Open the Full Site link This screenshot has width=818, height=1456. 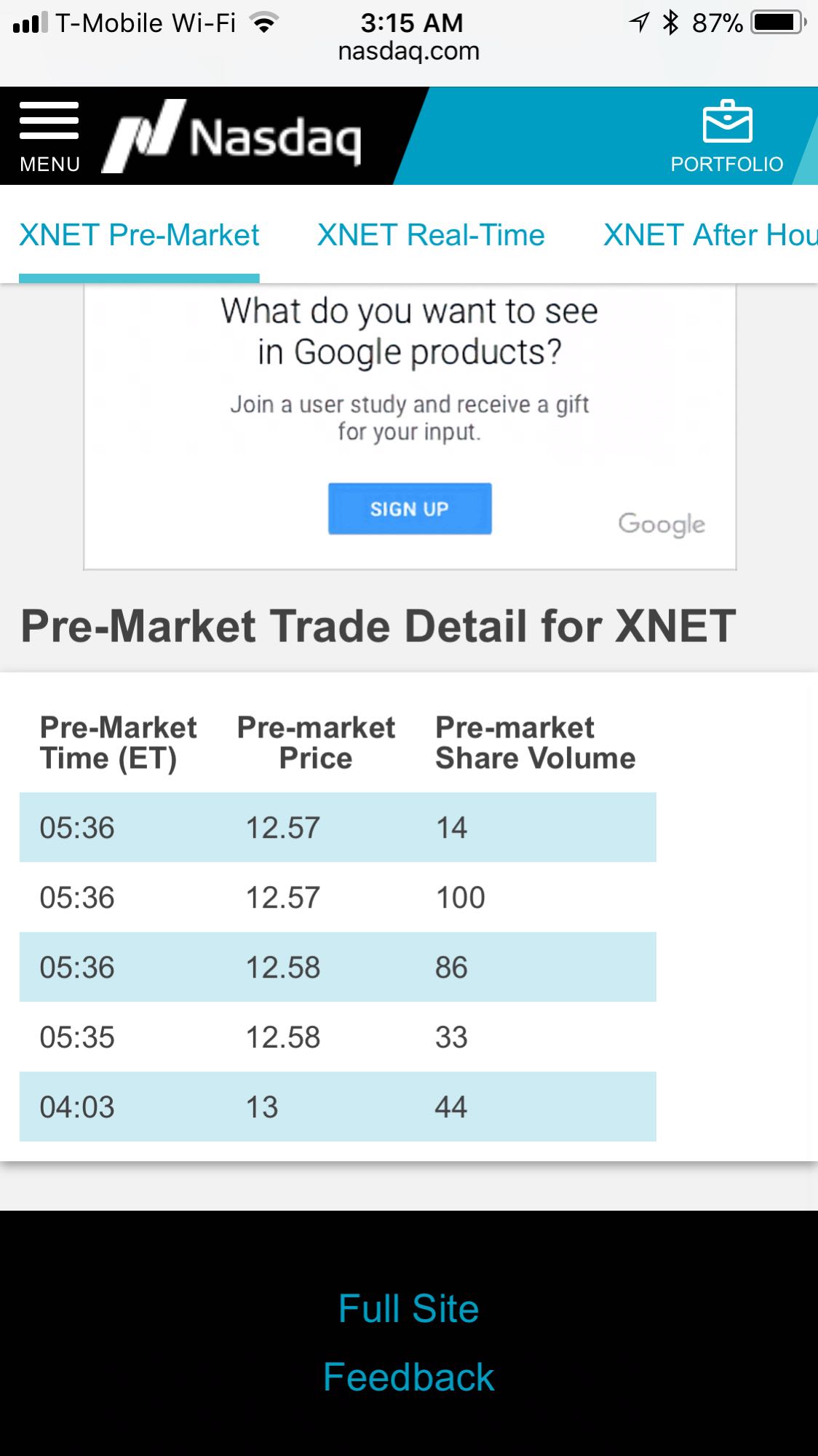pyautogui.click(x=408, y=1309)
